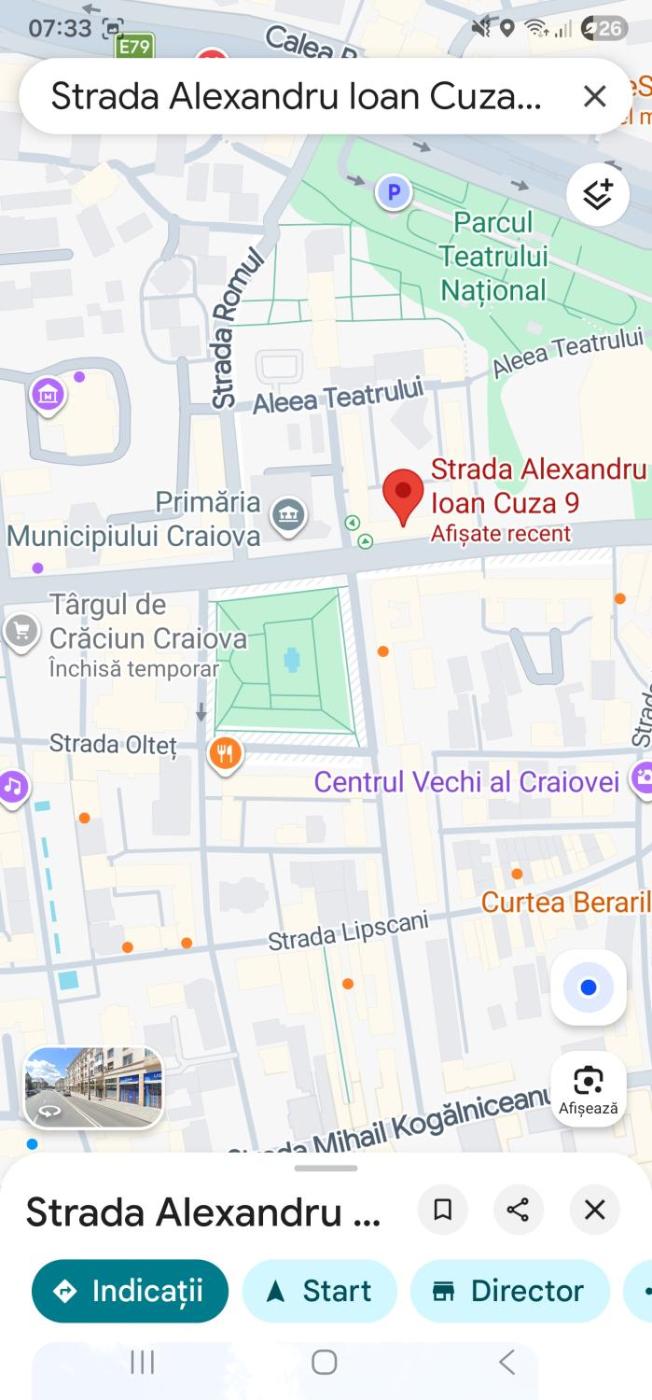Go back with the system back button
Image resolution: width=652 pixels, height=1400 pixels.
click(507, 1362)
